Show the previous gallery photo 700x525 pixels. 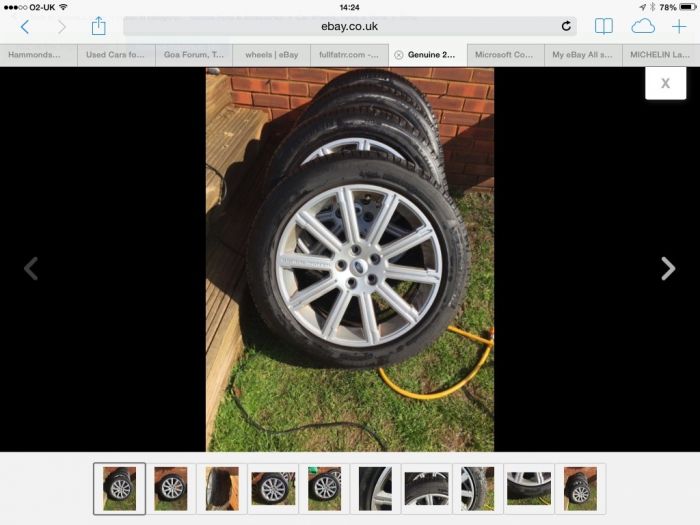pos(31,268)
